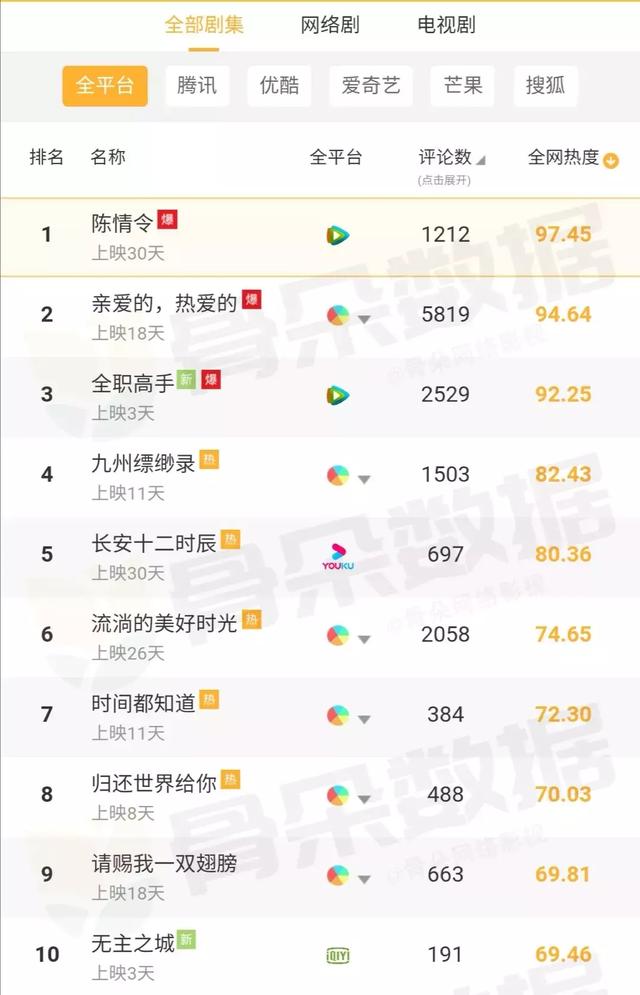Open the 全职高手 entry
Screen dimensions: 640x995
coord(132,384)
